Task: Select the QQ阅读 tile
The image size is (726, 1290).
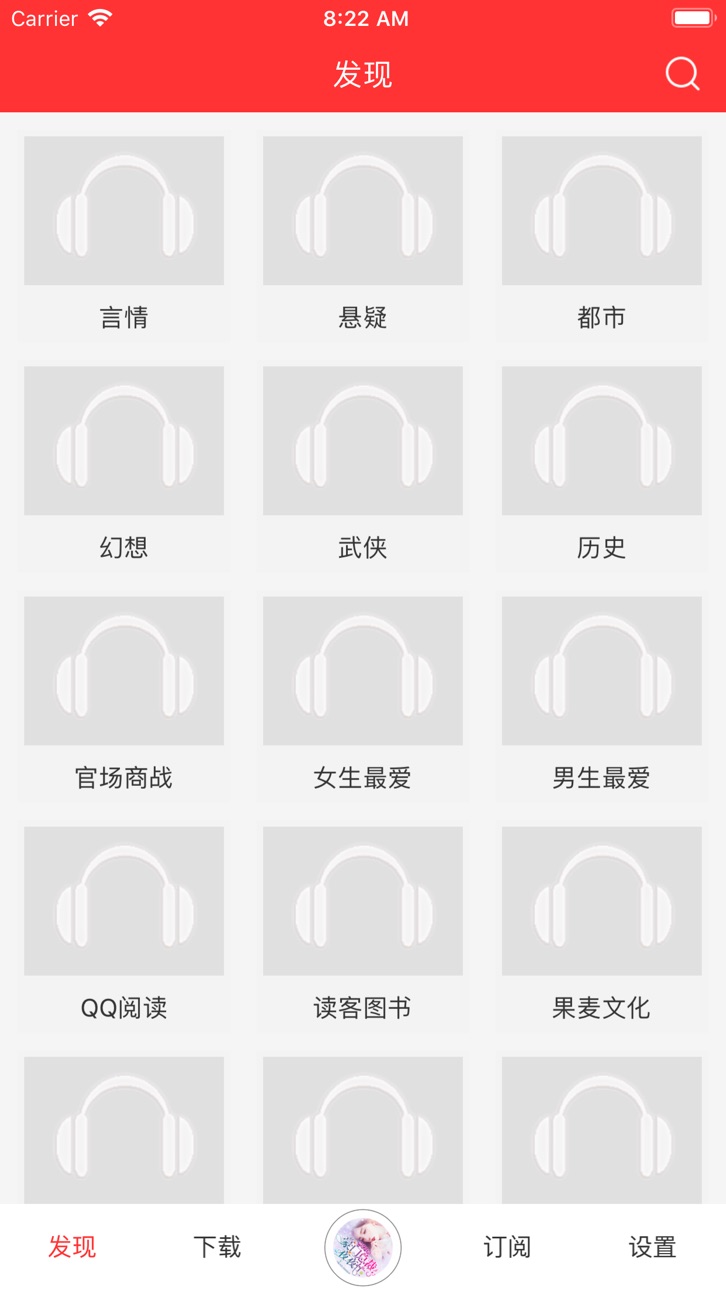Action: pos(124,928)
